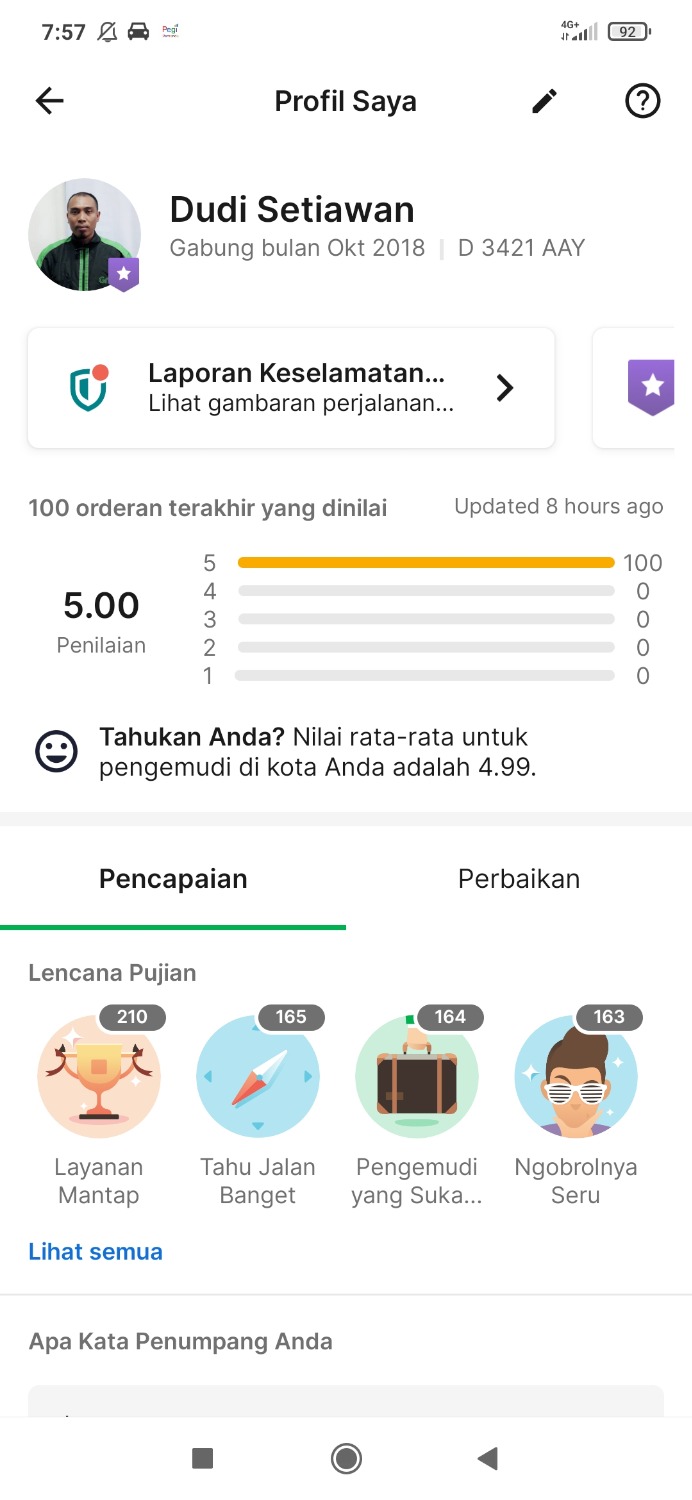Switch to the Perbaikan tab
Screen dimensions: 692x1500
pos(518,879)
